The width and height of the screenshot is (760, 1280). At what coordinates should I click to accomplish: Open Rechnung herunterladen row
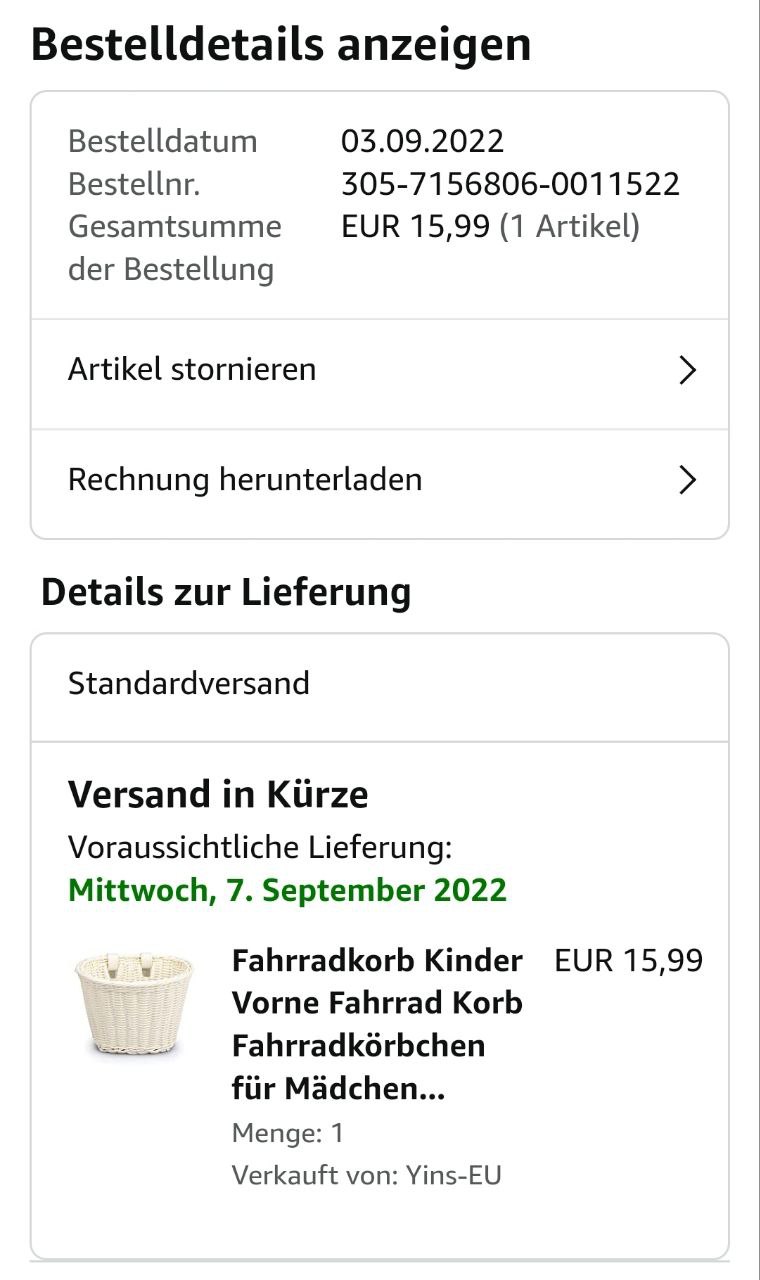(380, 481)
